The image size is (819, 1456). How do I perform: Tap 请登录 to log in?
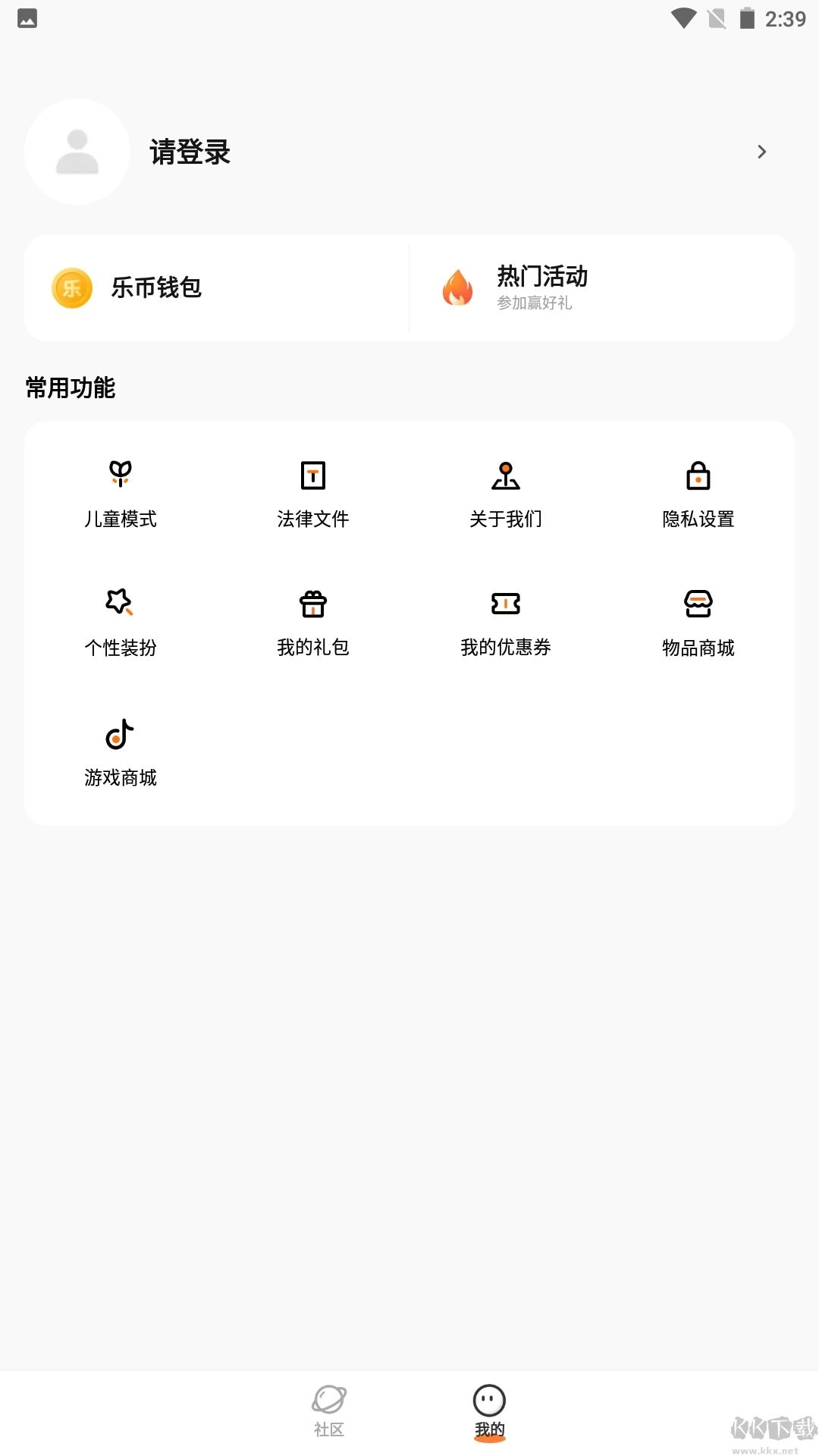click(x=190, y=152)
